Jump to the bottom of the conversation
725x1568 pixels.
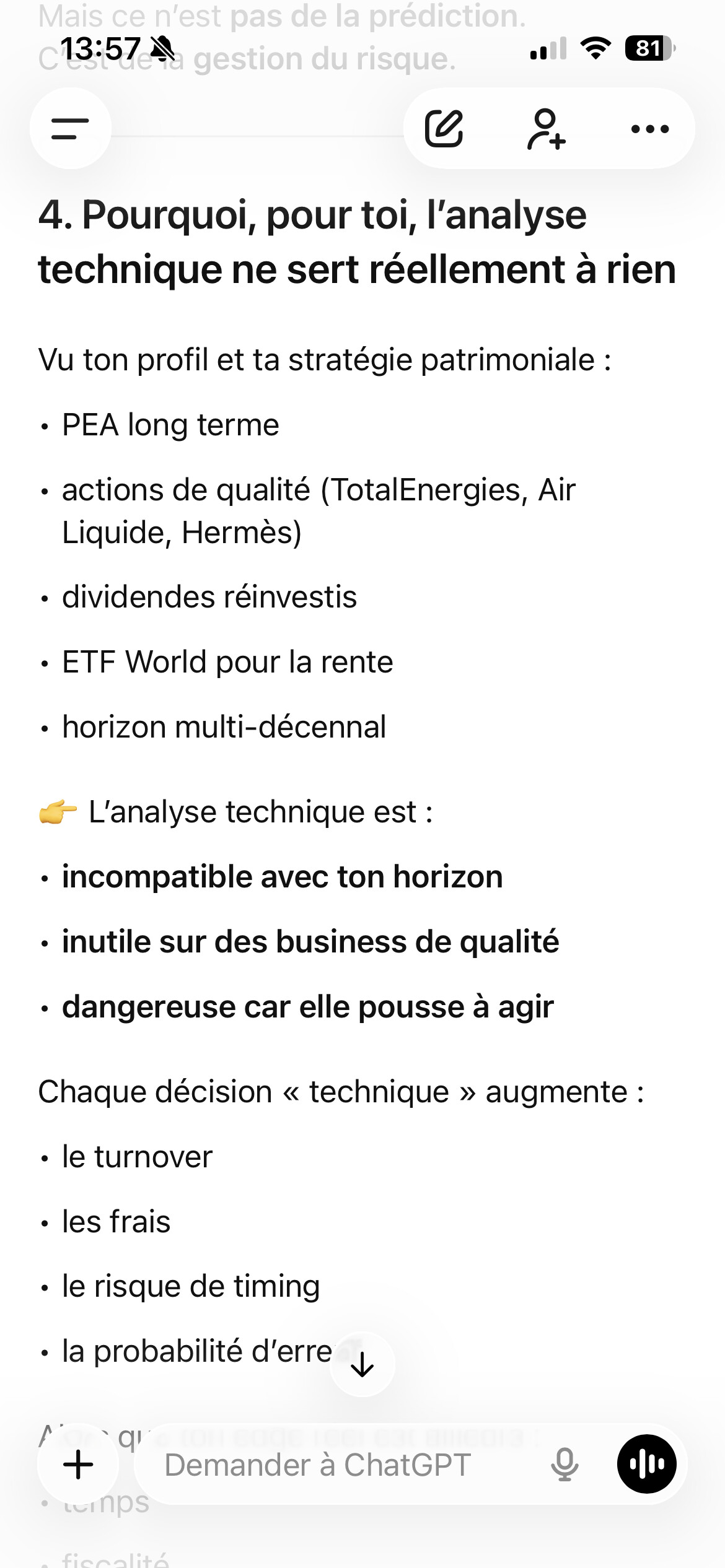click(x=362, y=1364)
